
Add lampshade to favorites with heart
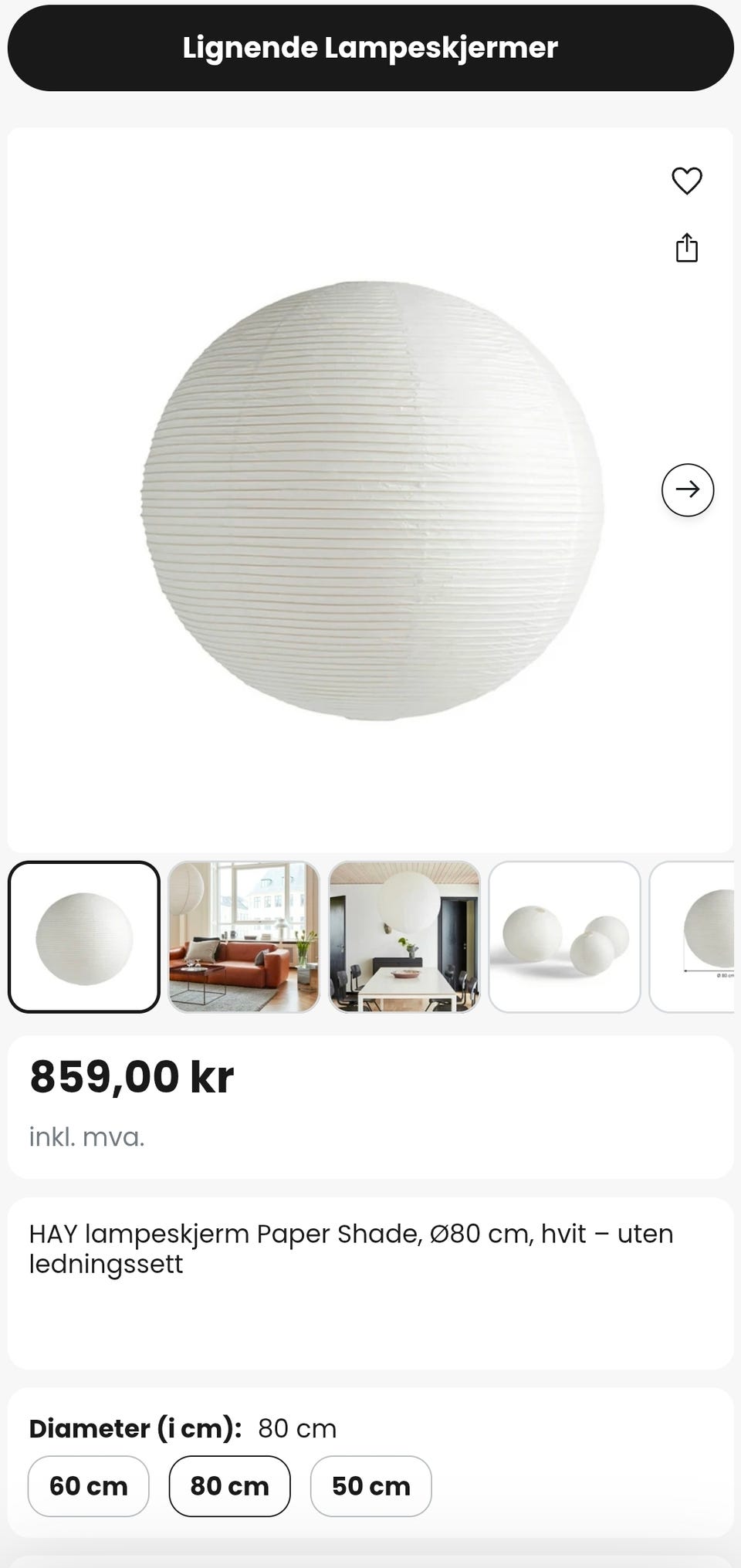(x=687, y=181)
